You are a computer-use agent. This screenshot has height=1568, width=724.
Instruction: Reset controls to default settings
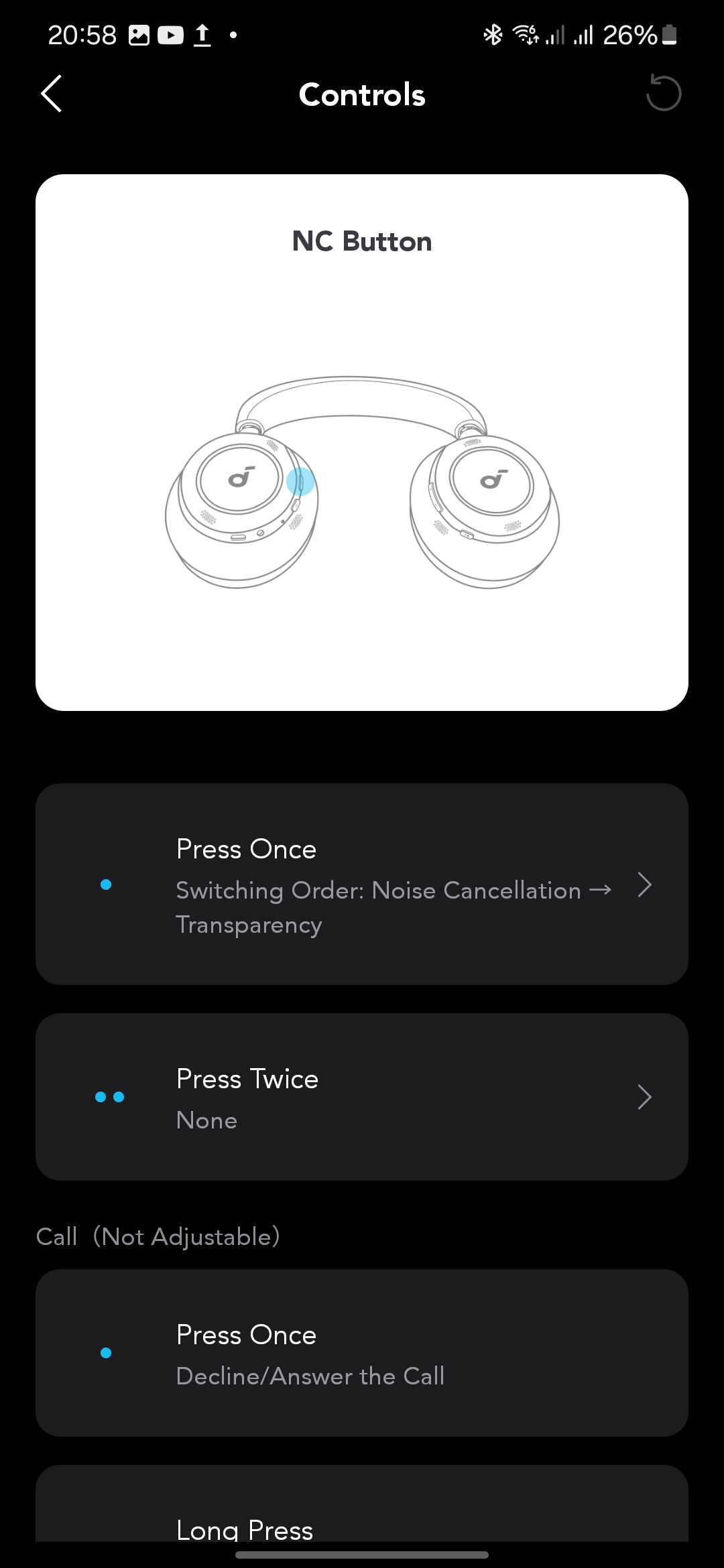point(663,93)
